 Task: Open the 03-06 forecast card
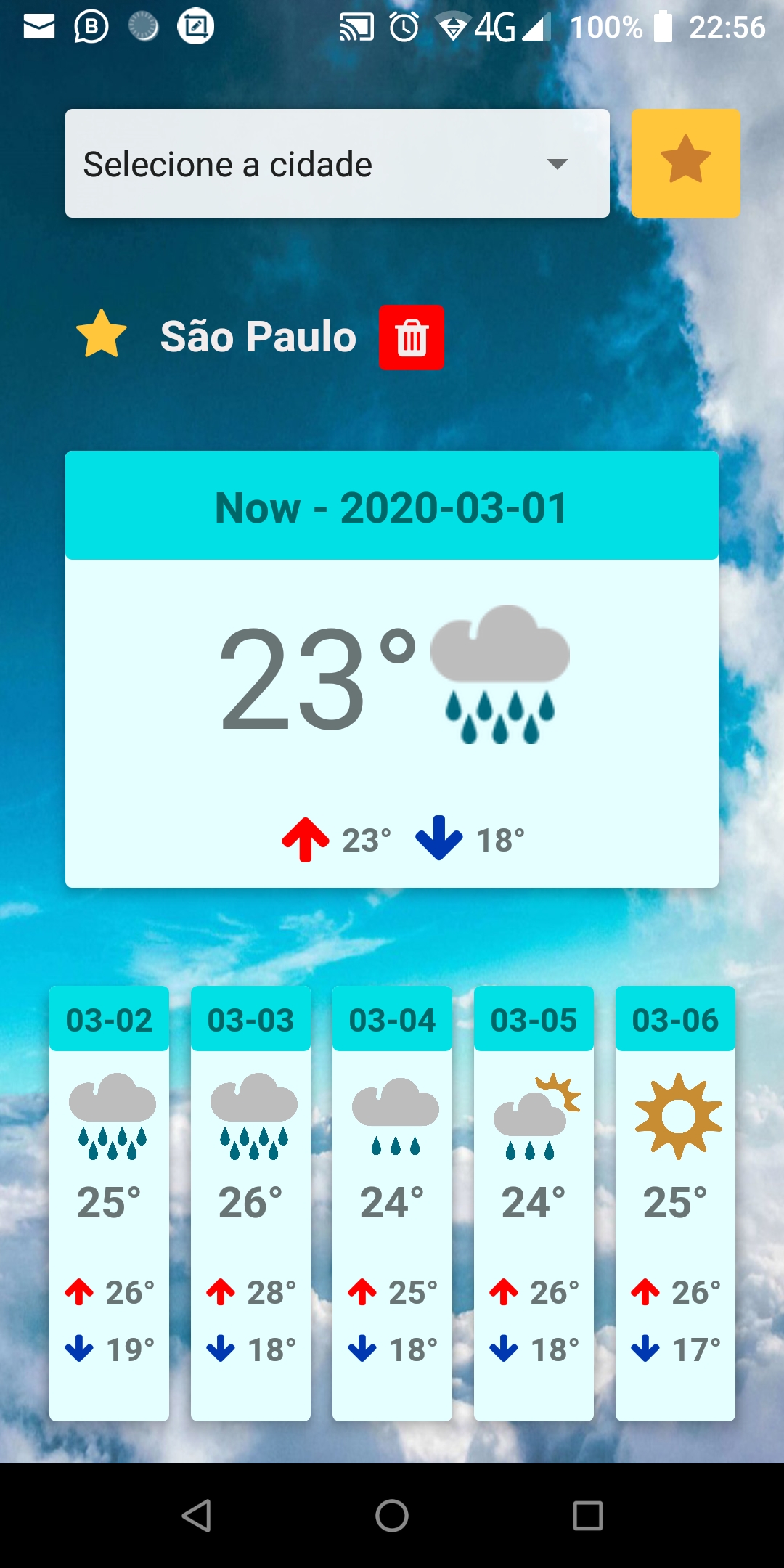tap(675, 1202)
